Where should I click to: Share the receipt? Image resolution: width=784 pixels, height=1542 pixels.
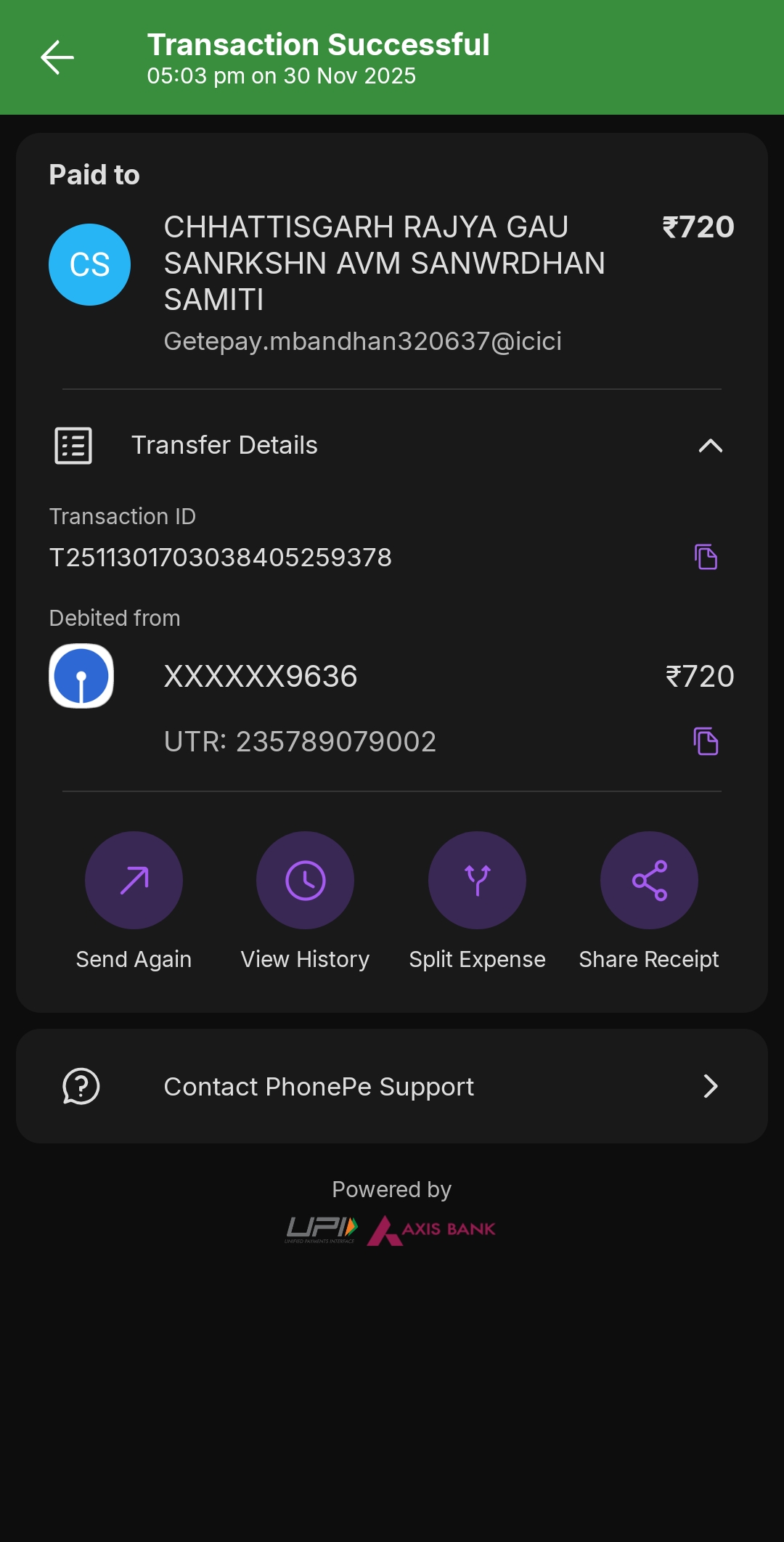click(649, 880)
